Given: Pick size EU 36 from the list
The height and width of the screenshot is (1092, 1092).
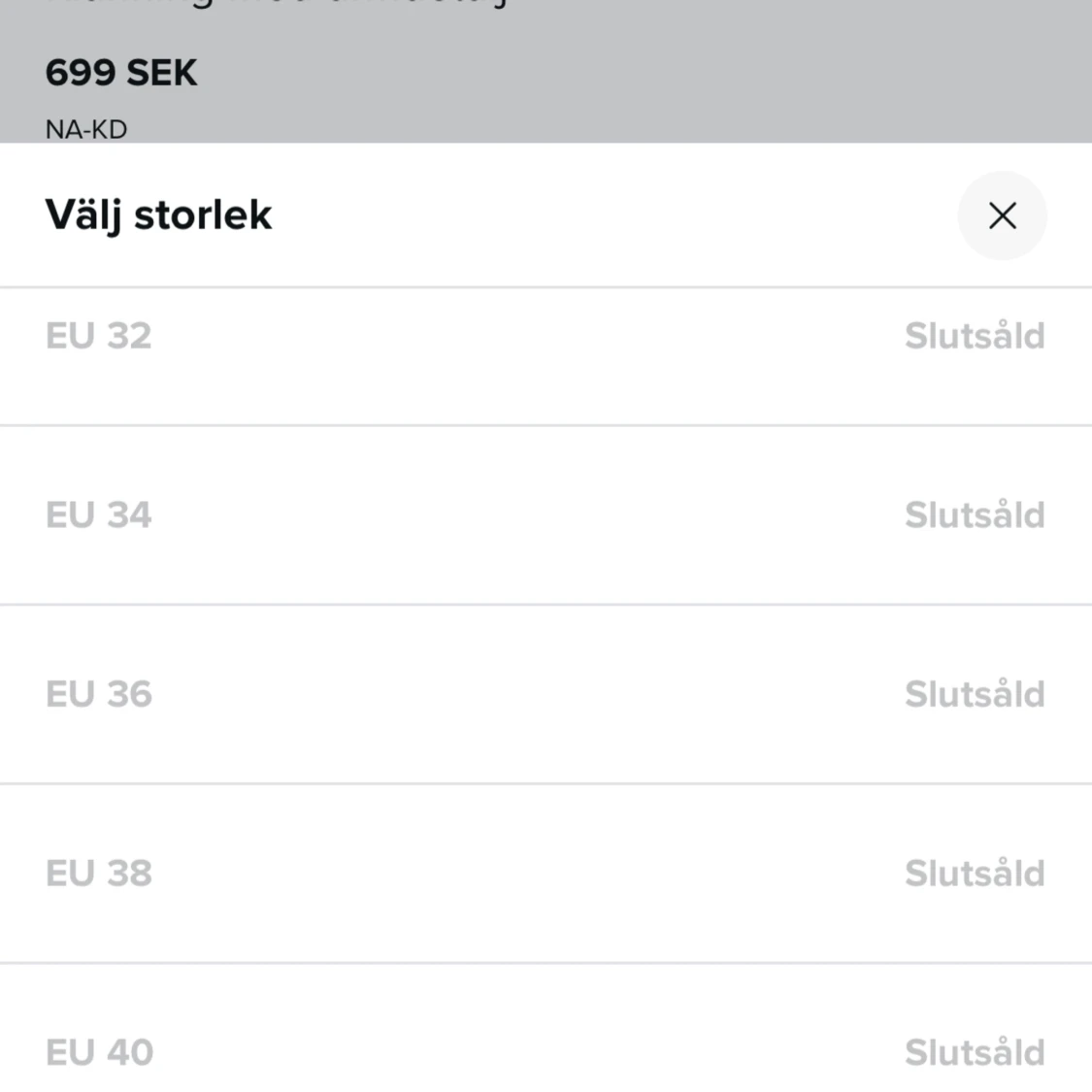Looking at the screenshot, I should (x=99, y=695).
